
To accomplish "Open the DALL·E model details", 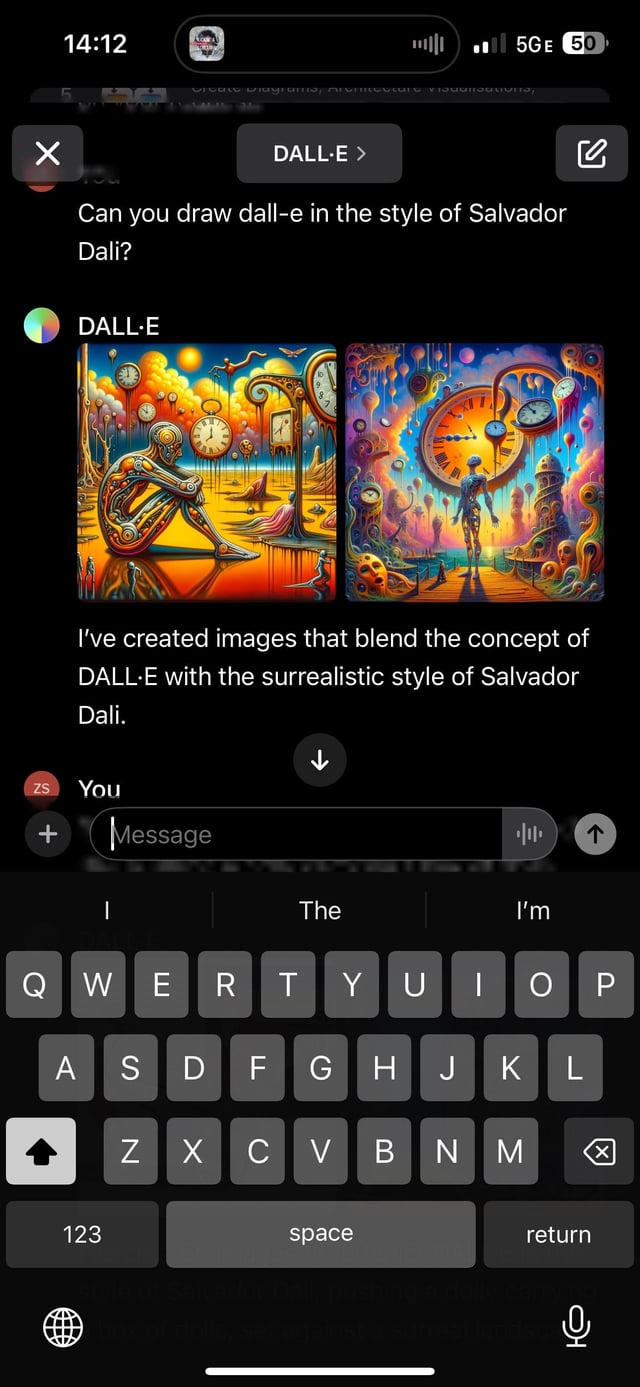I will click(x=319, y=153).
